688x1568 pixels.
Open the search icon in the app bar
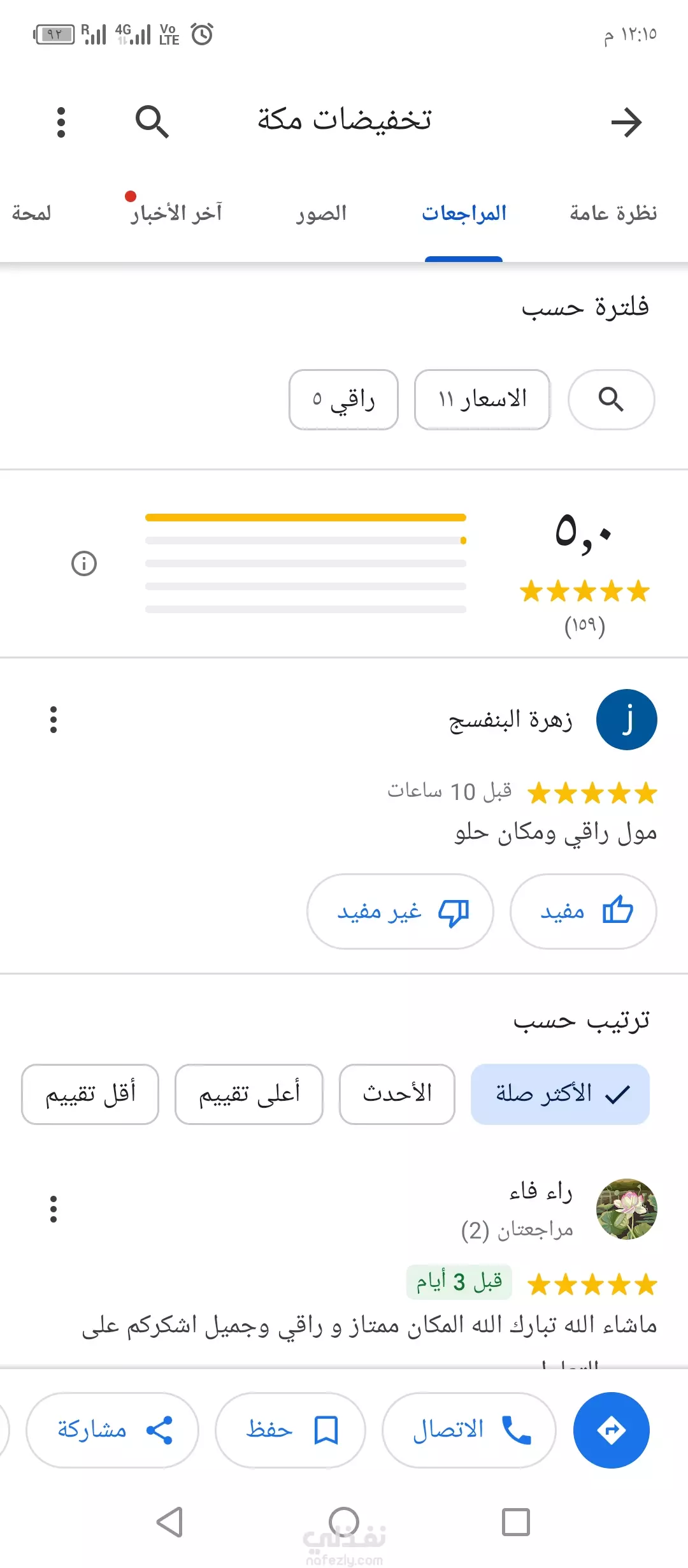tap(152, 122)
